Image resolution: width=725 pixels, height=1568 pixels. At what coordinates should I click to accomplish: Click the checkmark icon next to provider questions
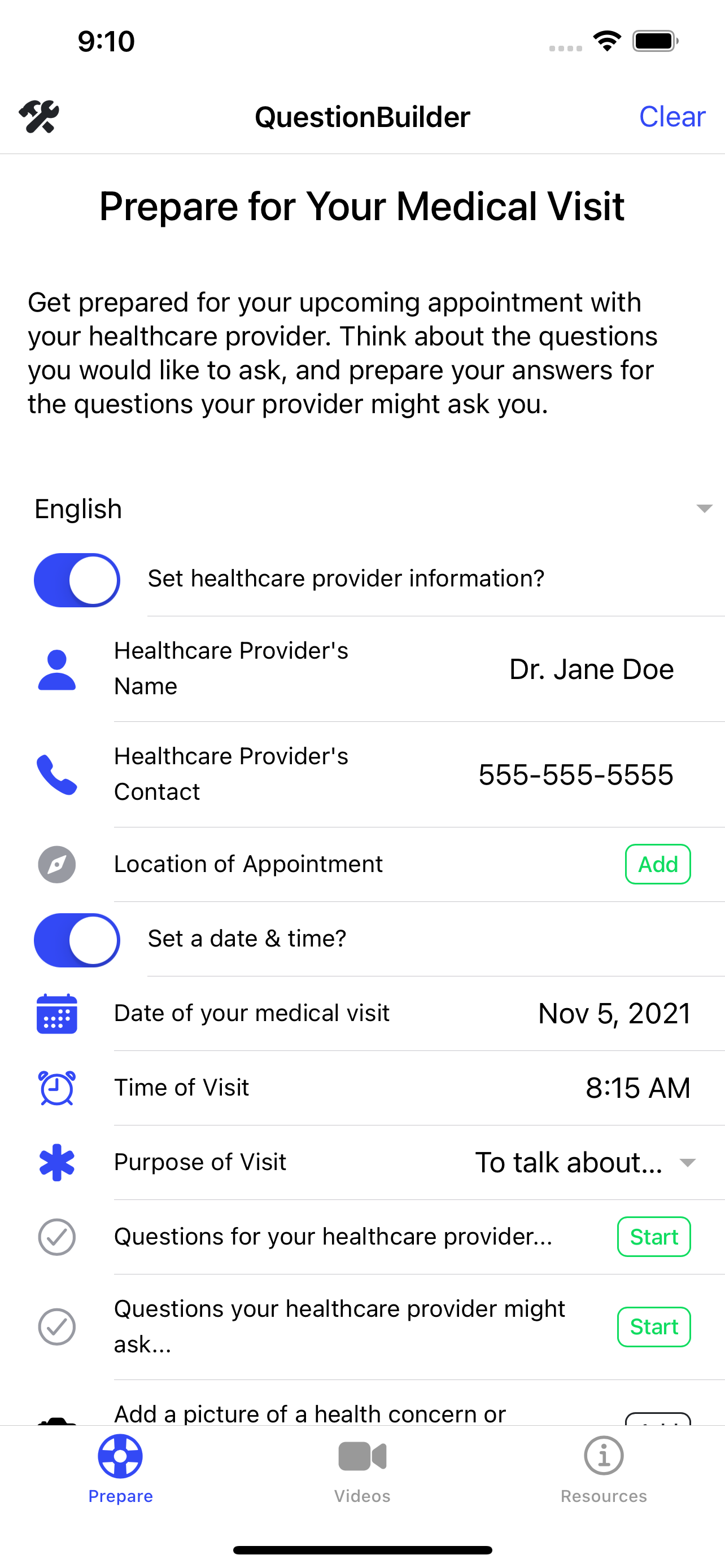[56, 1237]
